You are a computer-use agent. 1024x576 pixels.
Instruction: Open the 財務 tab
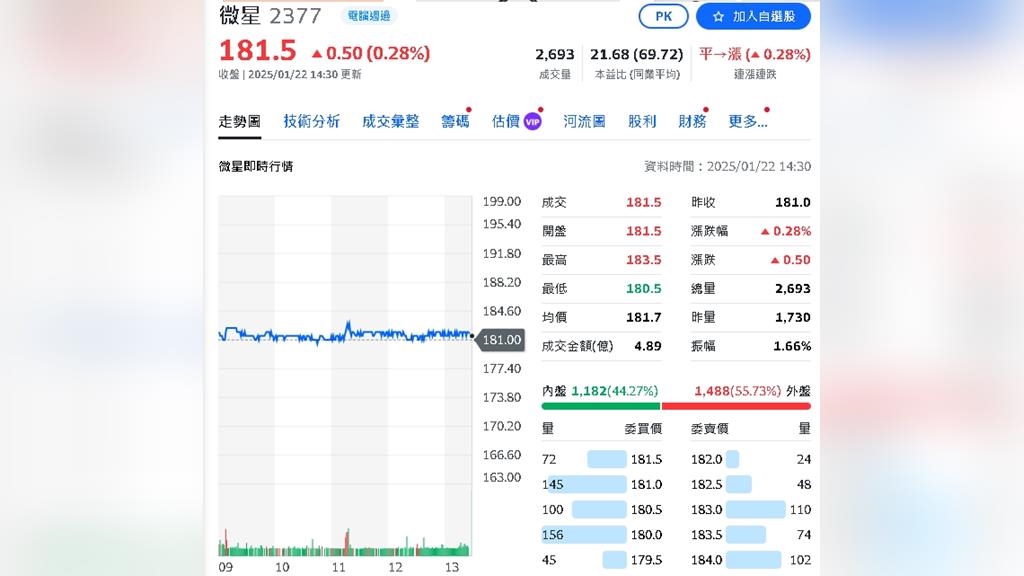tap(692, 121)
